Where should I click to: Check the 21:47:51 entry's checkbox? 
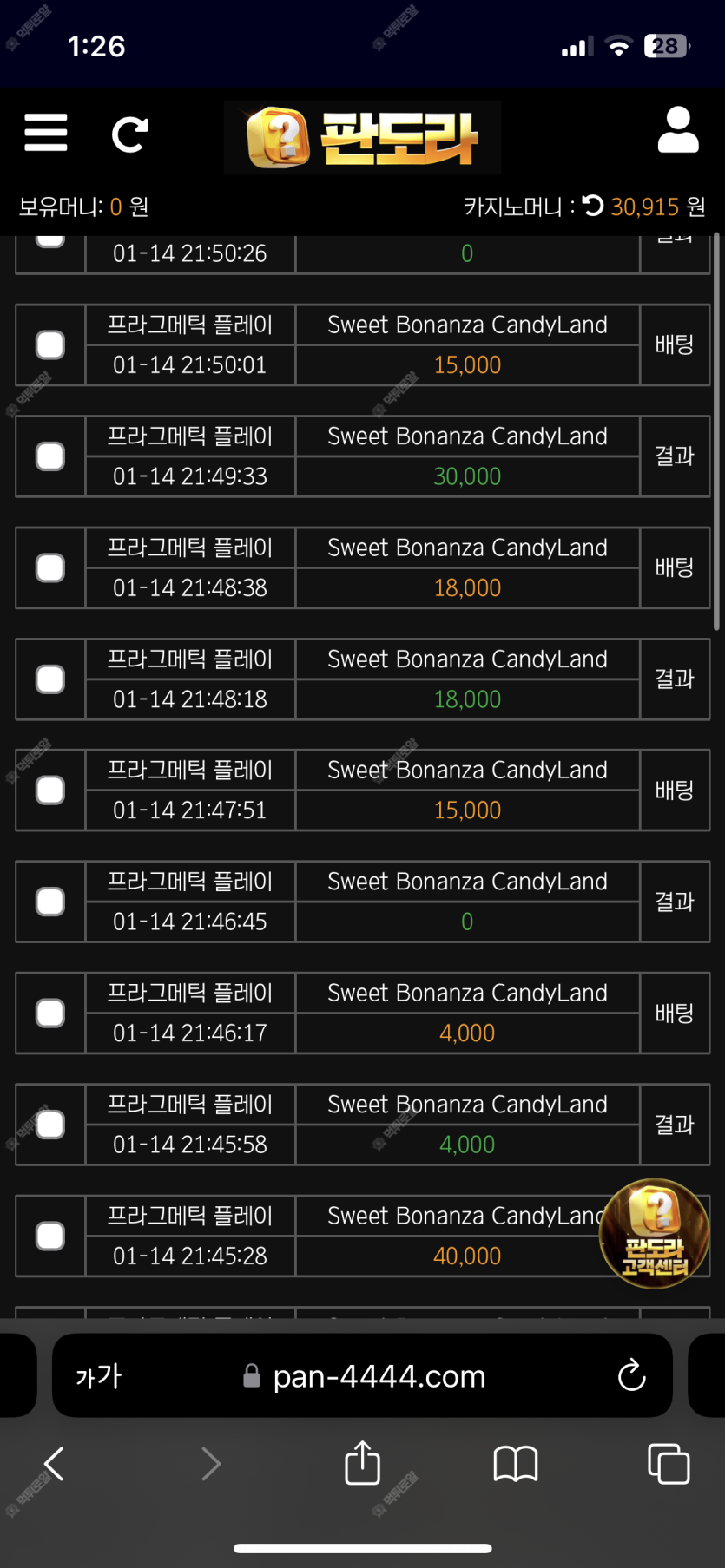[x=50, y=791]
